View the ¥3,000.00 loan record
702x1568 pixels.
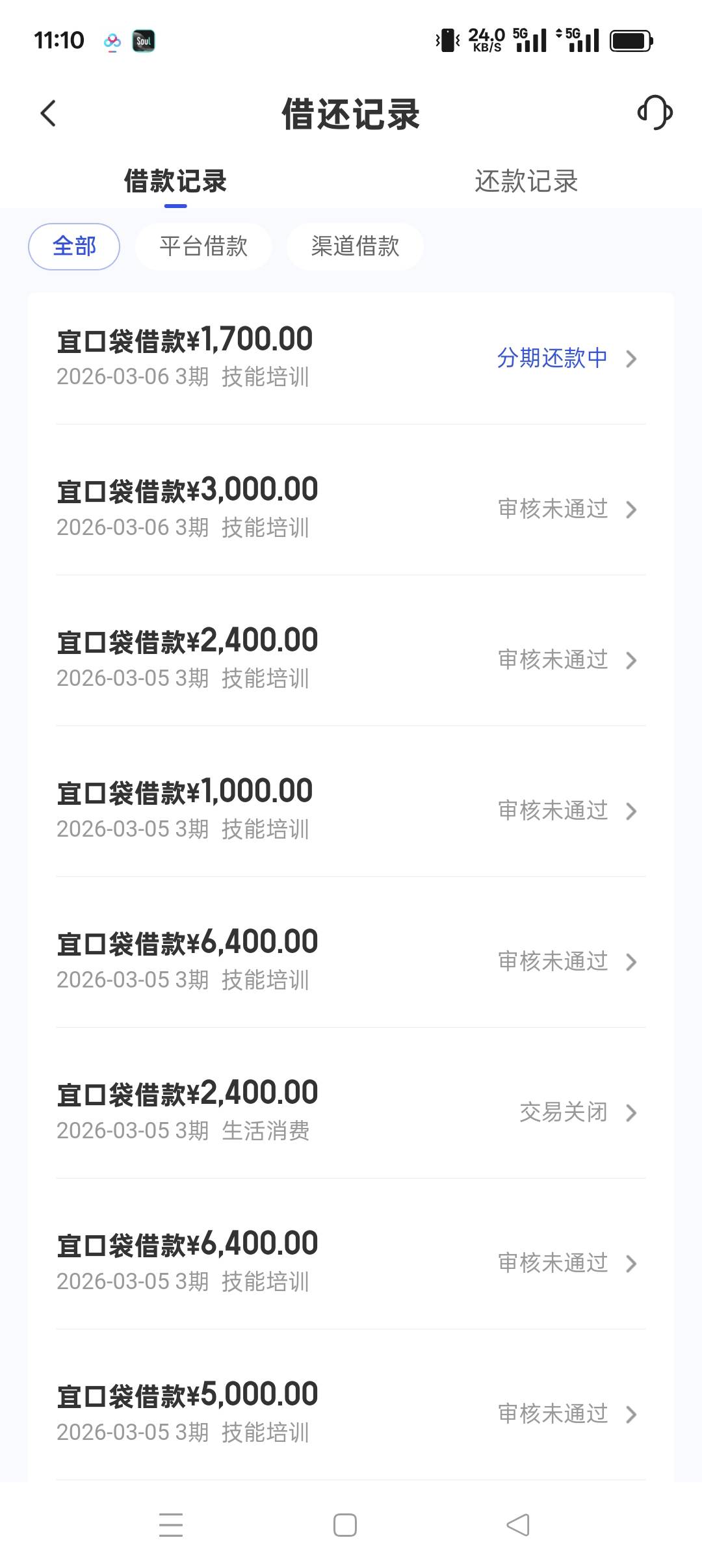[351, 508]
